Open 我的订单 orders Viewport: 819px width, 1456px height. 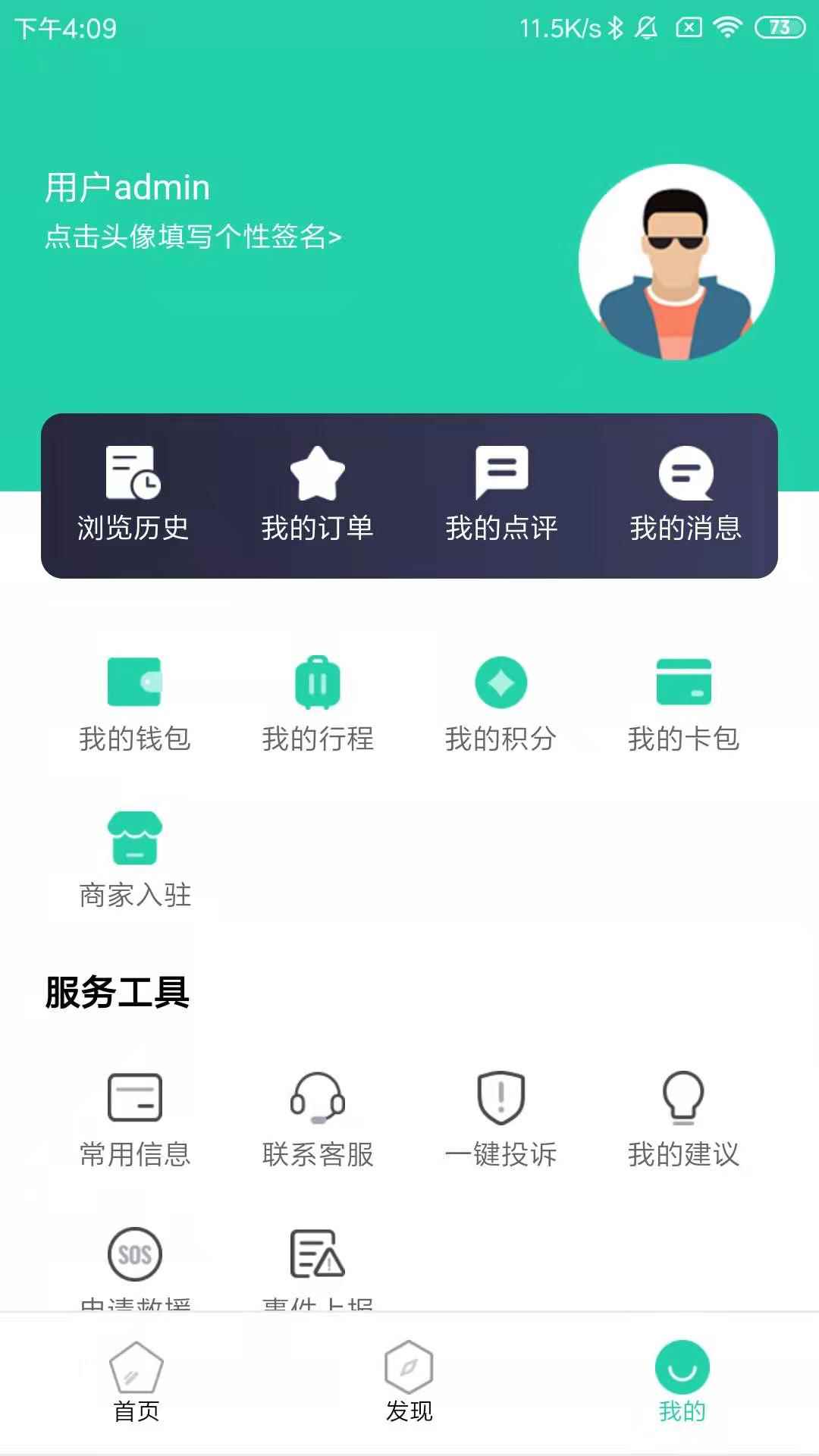(318, 494)
